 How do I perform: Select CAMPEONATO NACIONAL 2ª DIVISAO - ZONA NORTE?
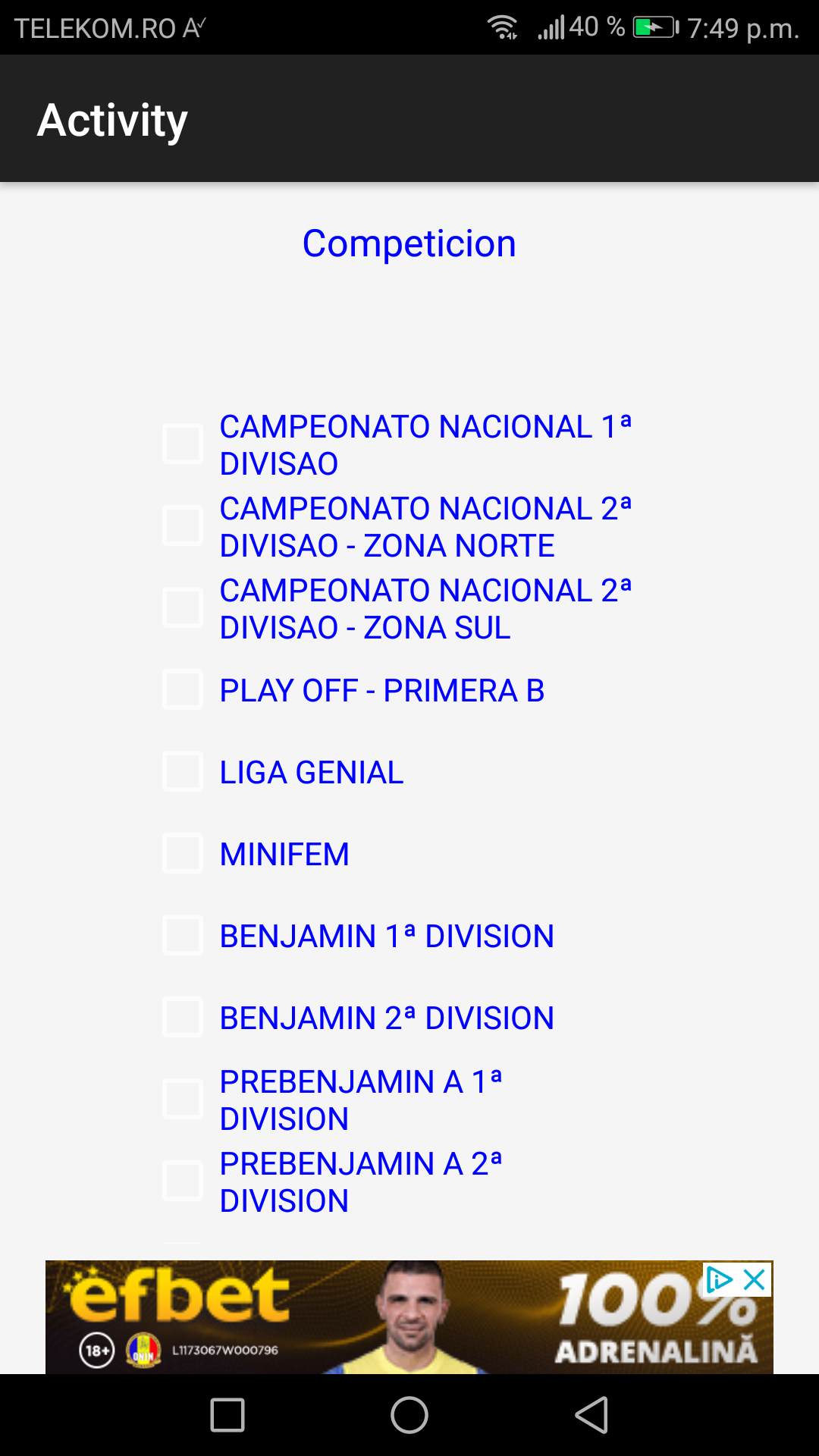tap(183, 526)
